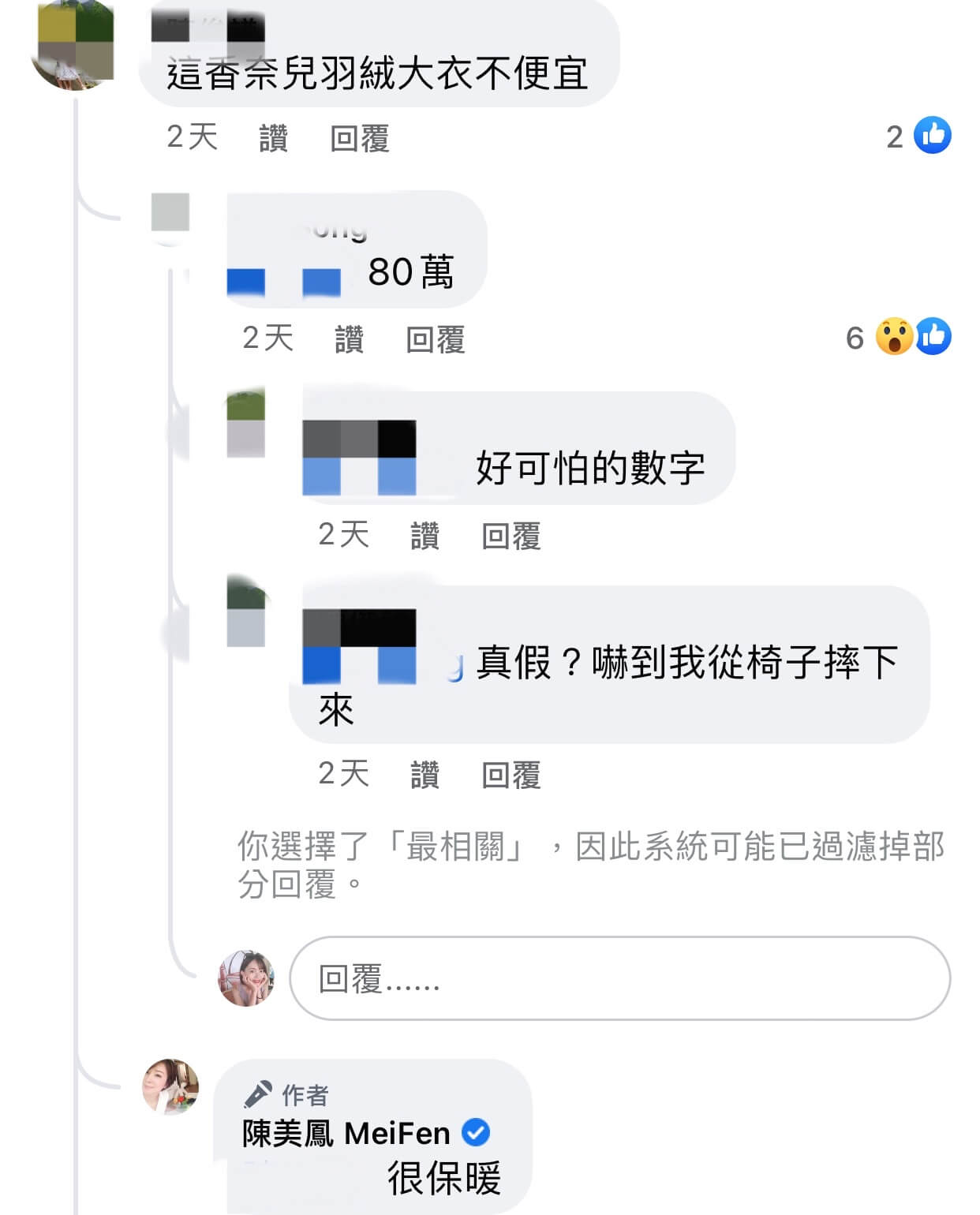Like the 好可怕的數字 reply
This screenshot has height=1215, width=980.
tap(425, 536)
